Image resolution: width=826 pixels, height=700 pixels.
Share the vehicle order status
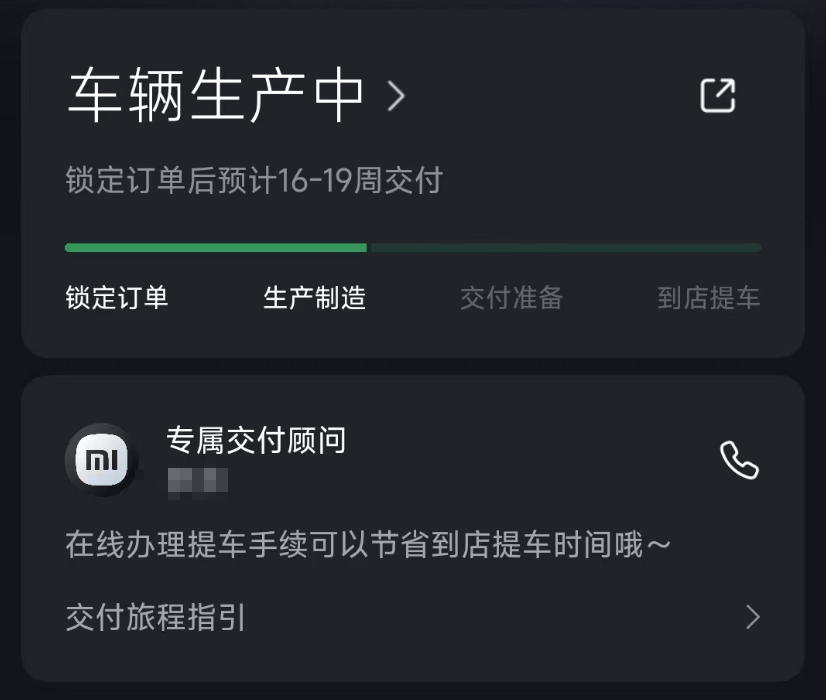point(717,96)
